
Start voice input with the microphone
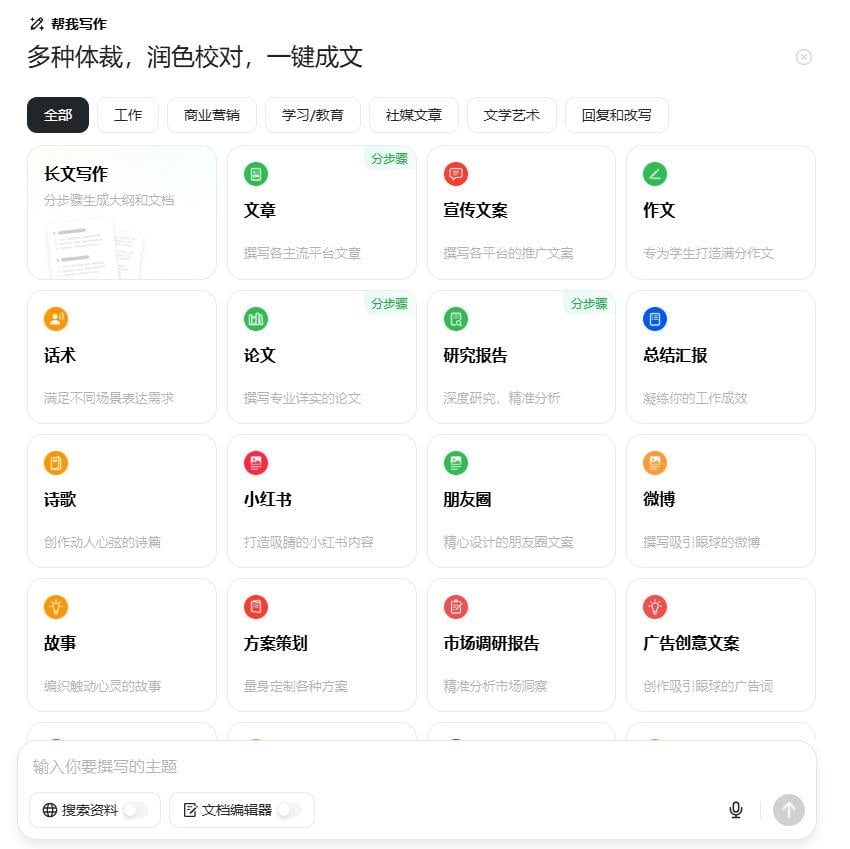(x=736, y=810)
